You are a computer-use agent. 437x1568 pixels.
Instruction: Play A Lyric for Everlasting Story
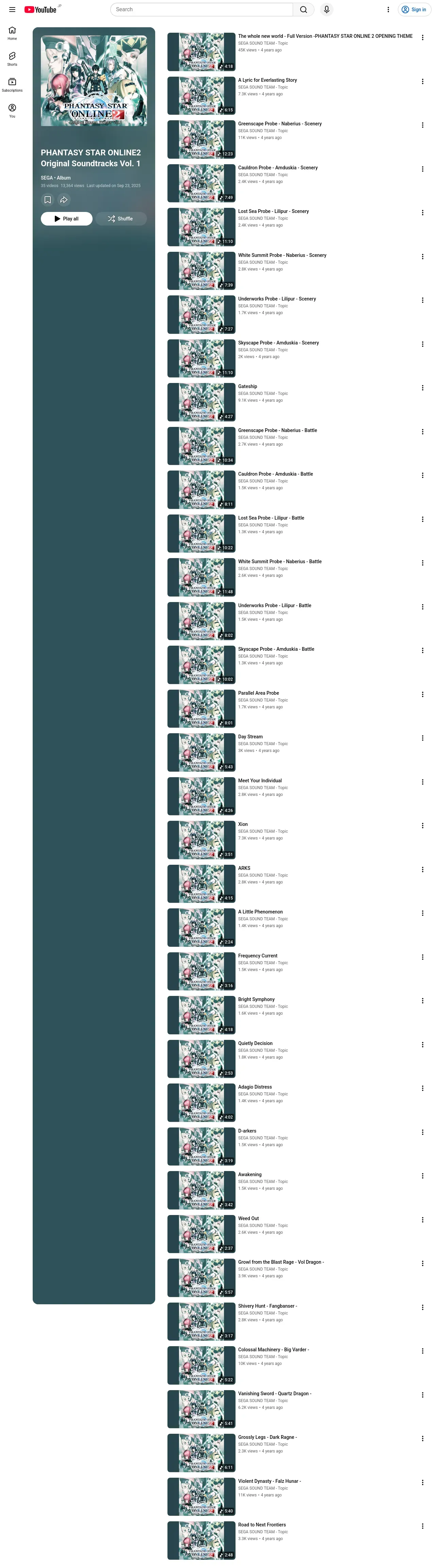tap(268, 80)
